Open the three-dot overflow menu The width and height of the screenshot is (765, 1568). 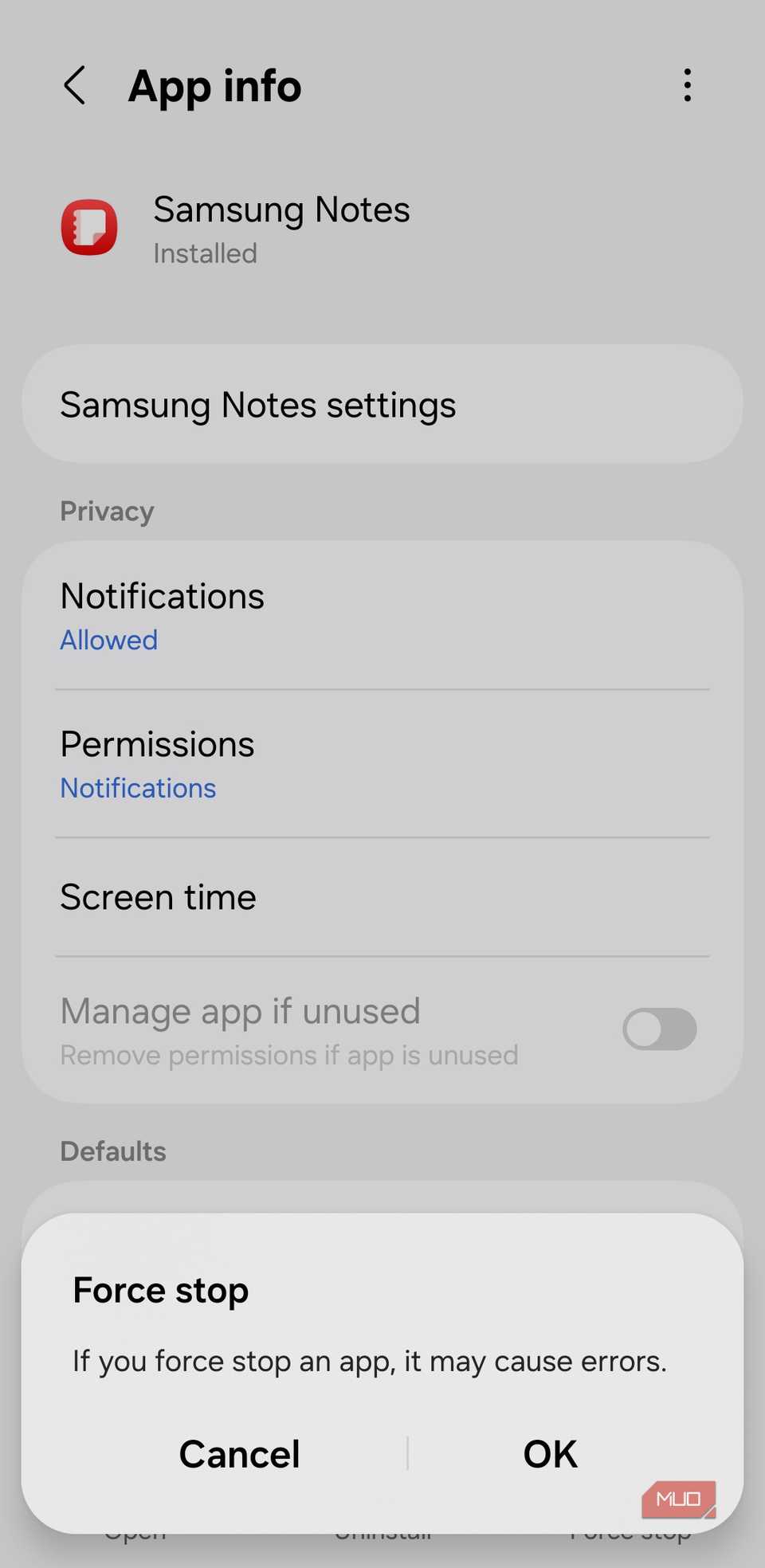[687, 85]
